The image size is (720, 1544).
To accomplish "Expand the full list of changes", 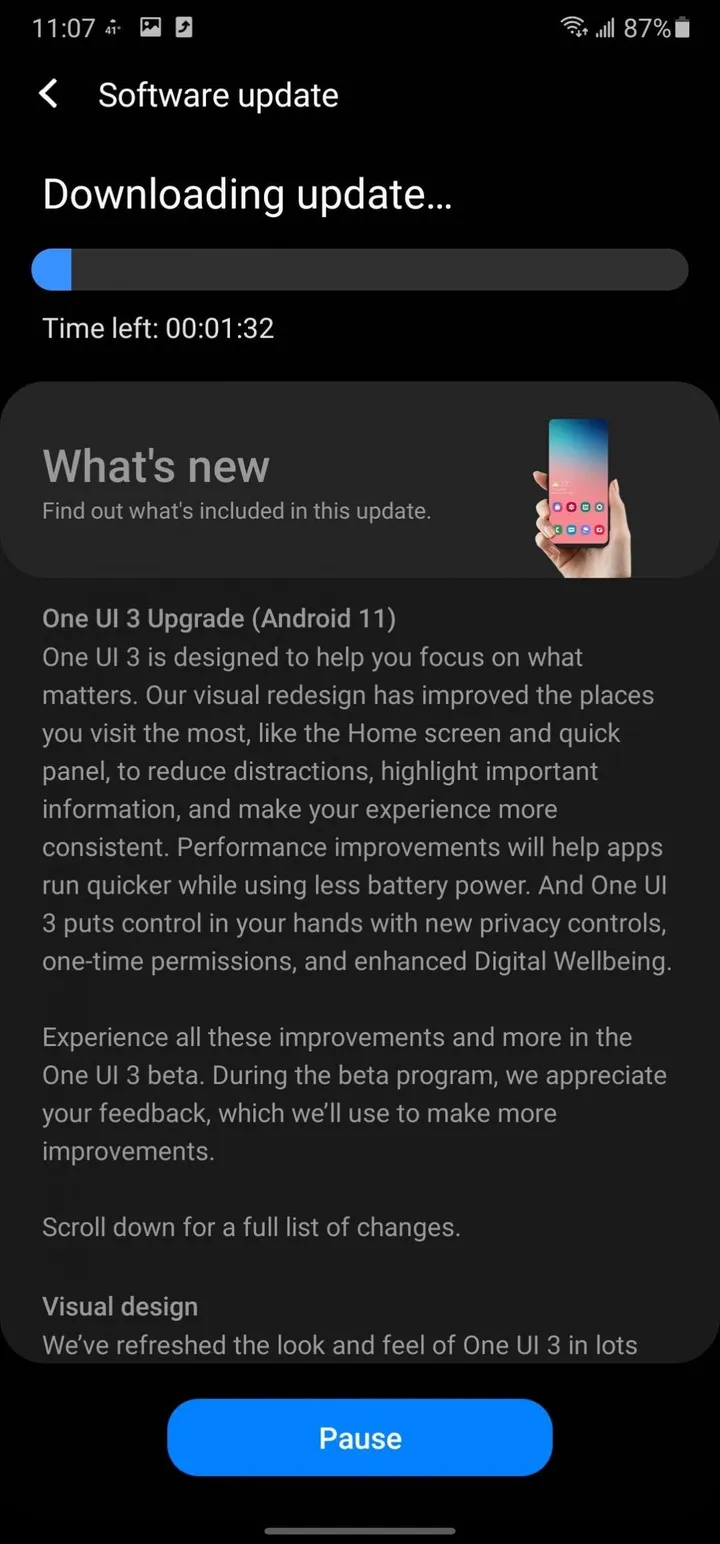I will click(x=251, y=1227).
